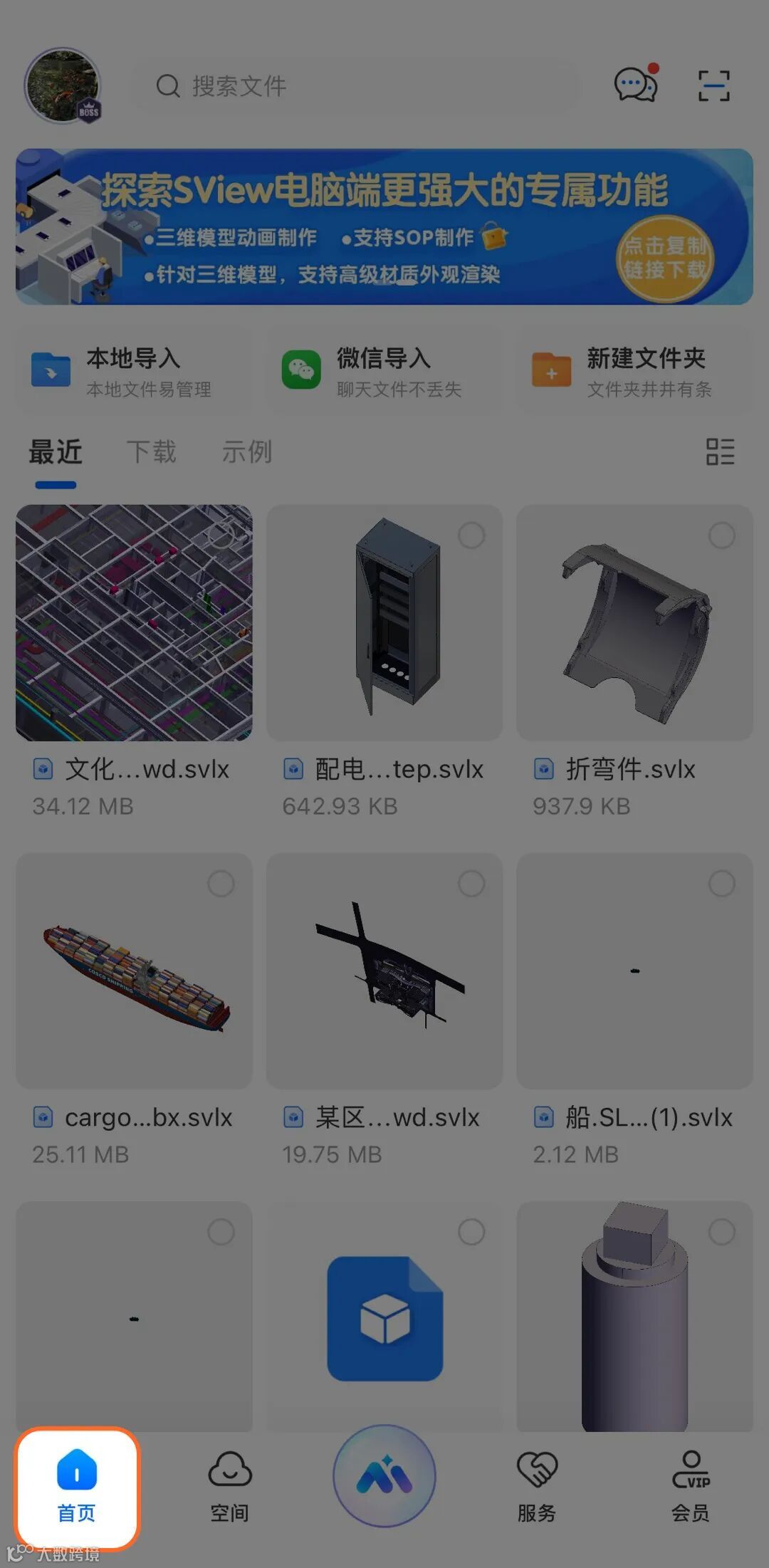The width and height of the screenshot is (769, 1568).
Task: Open the messages chat icon
Action: pos(635,85)
